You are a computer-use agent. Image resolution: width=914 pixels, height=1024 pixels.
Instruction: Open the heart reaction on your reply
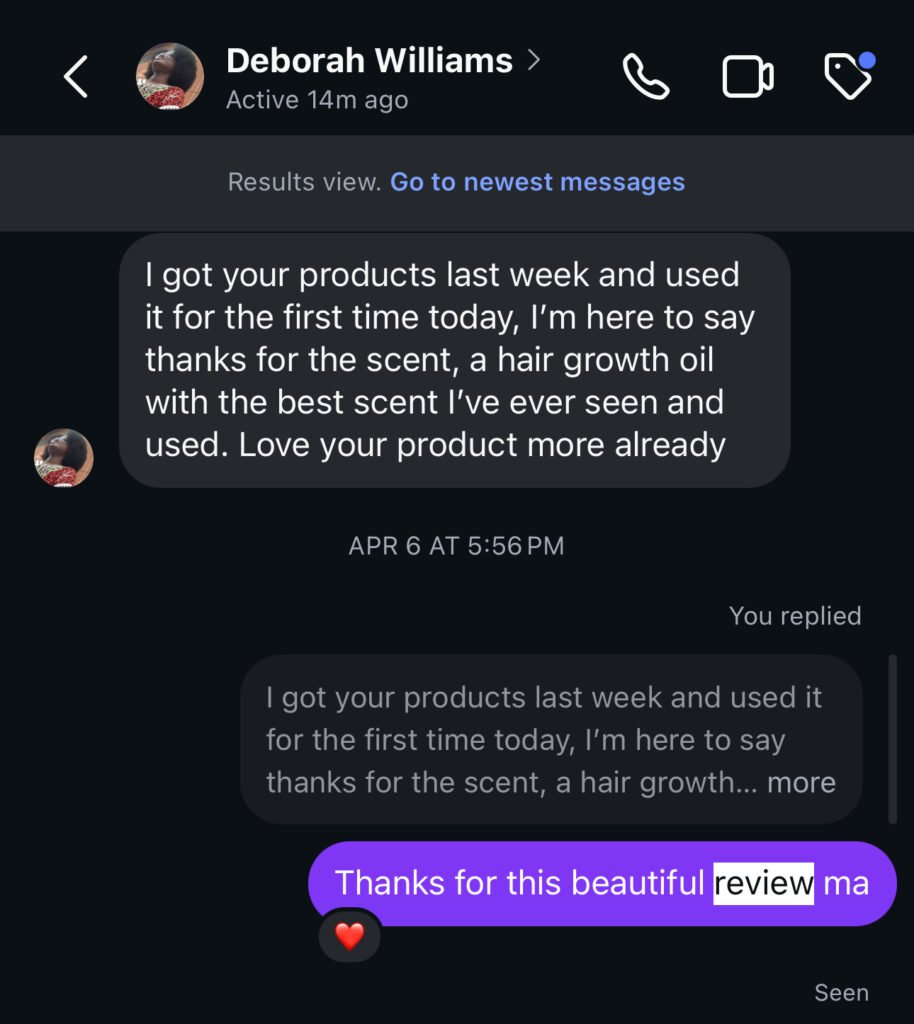349,937
